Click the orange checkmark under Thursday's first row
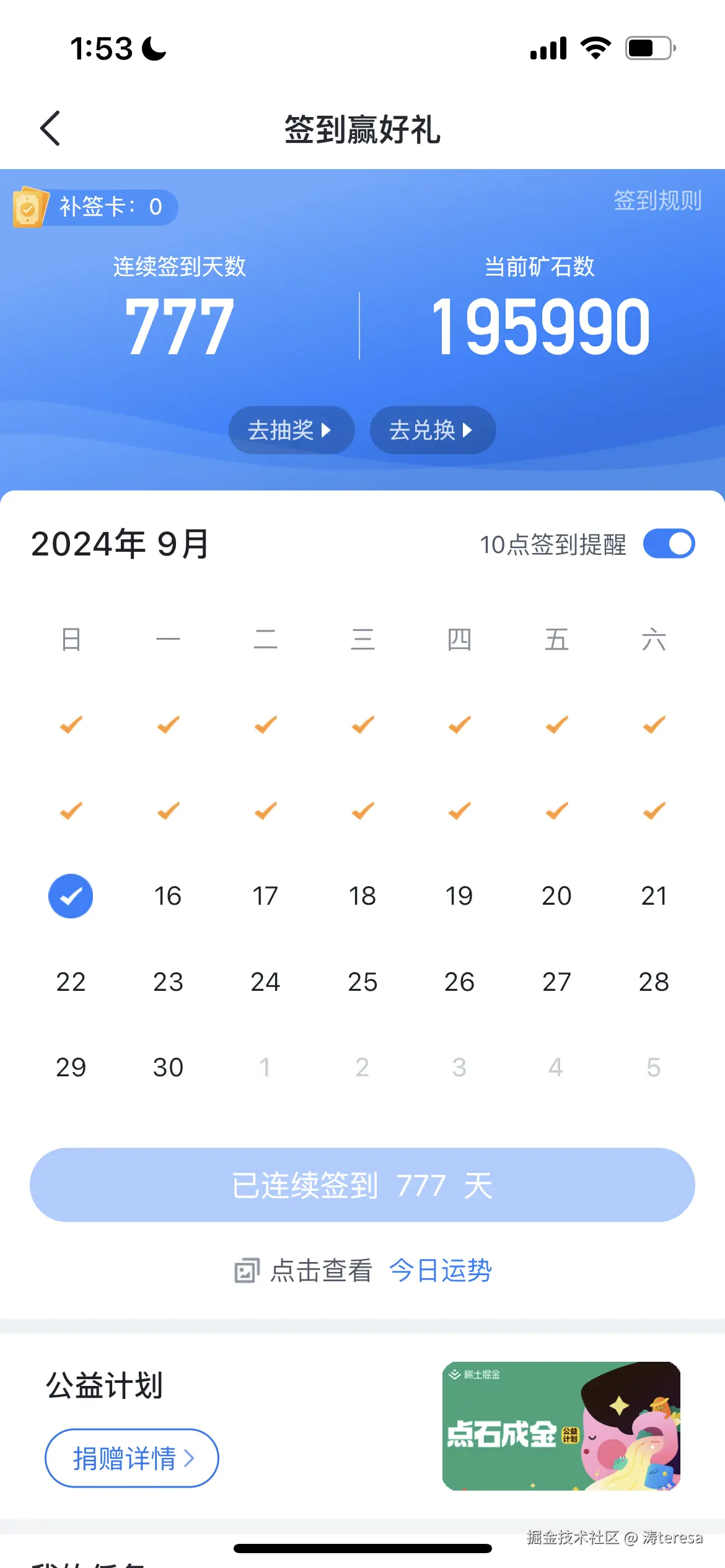Image resolution: width=725 pixels, height=1568 pixels. [x=459, y=725]
